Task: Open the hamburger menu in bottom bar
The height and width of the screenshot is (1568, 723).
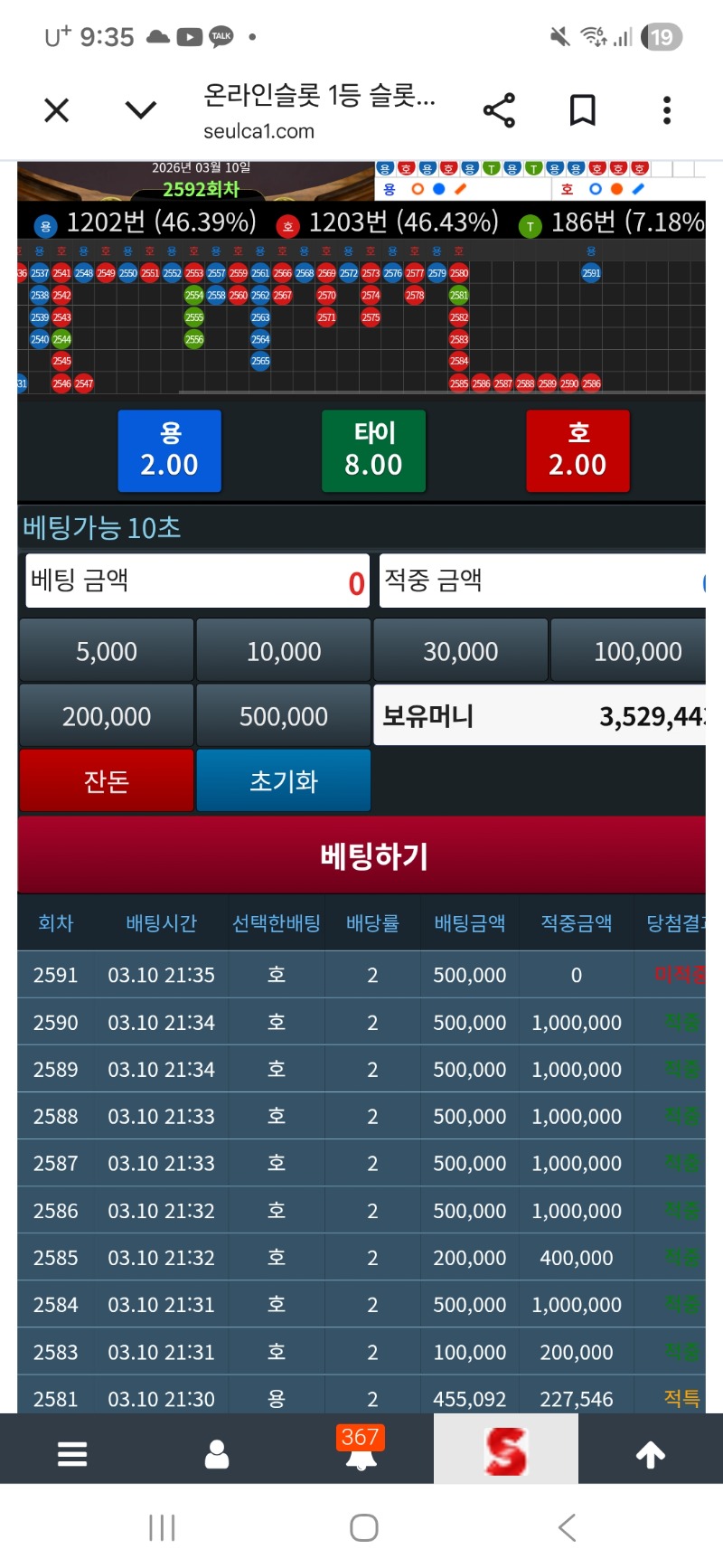Action: (x=72, y=1454)
